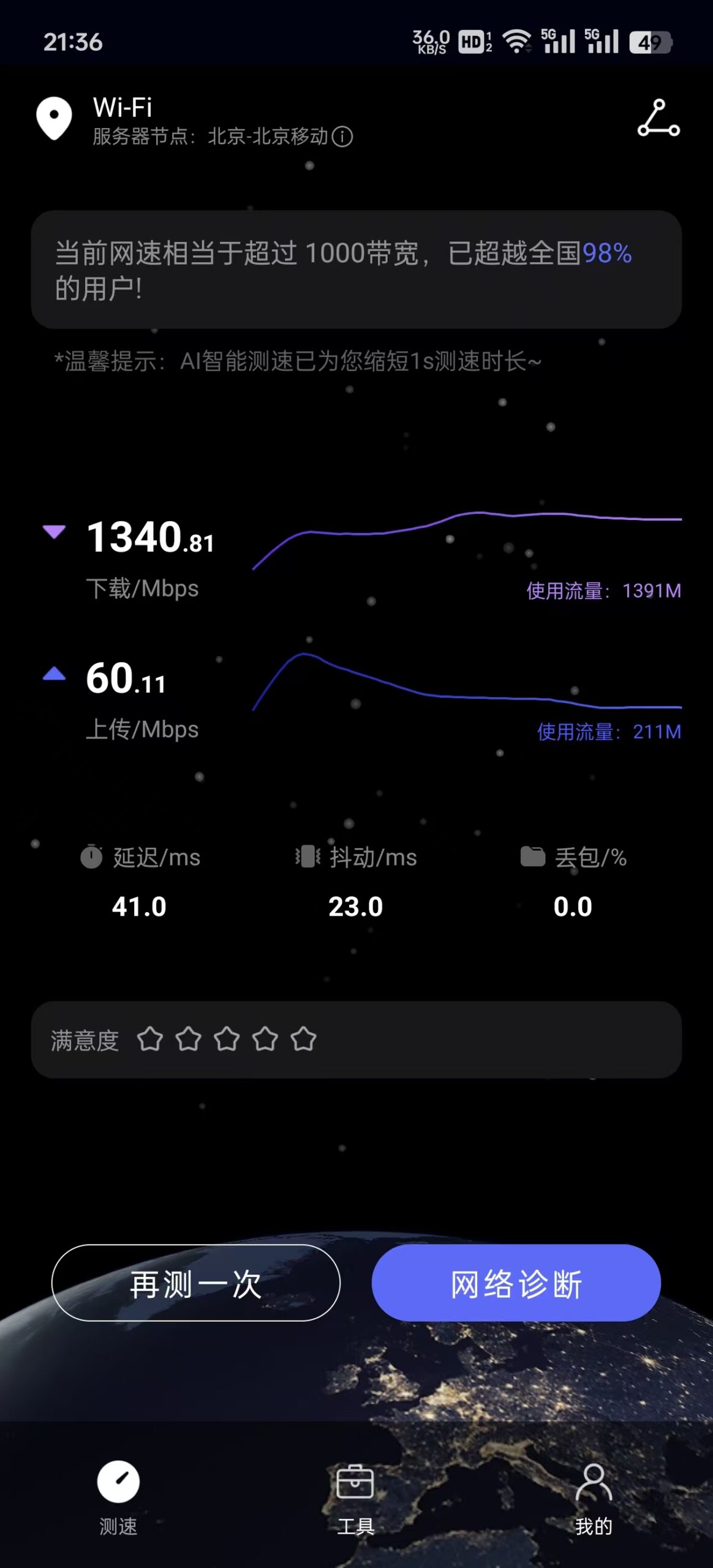Rate satisfaction with the first star
The height and width of the screenshot is (1568, 713).
coord(150,1039)
